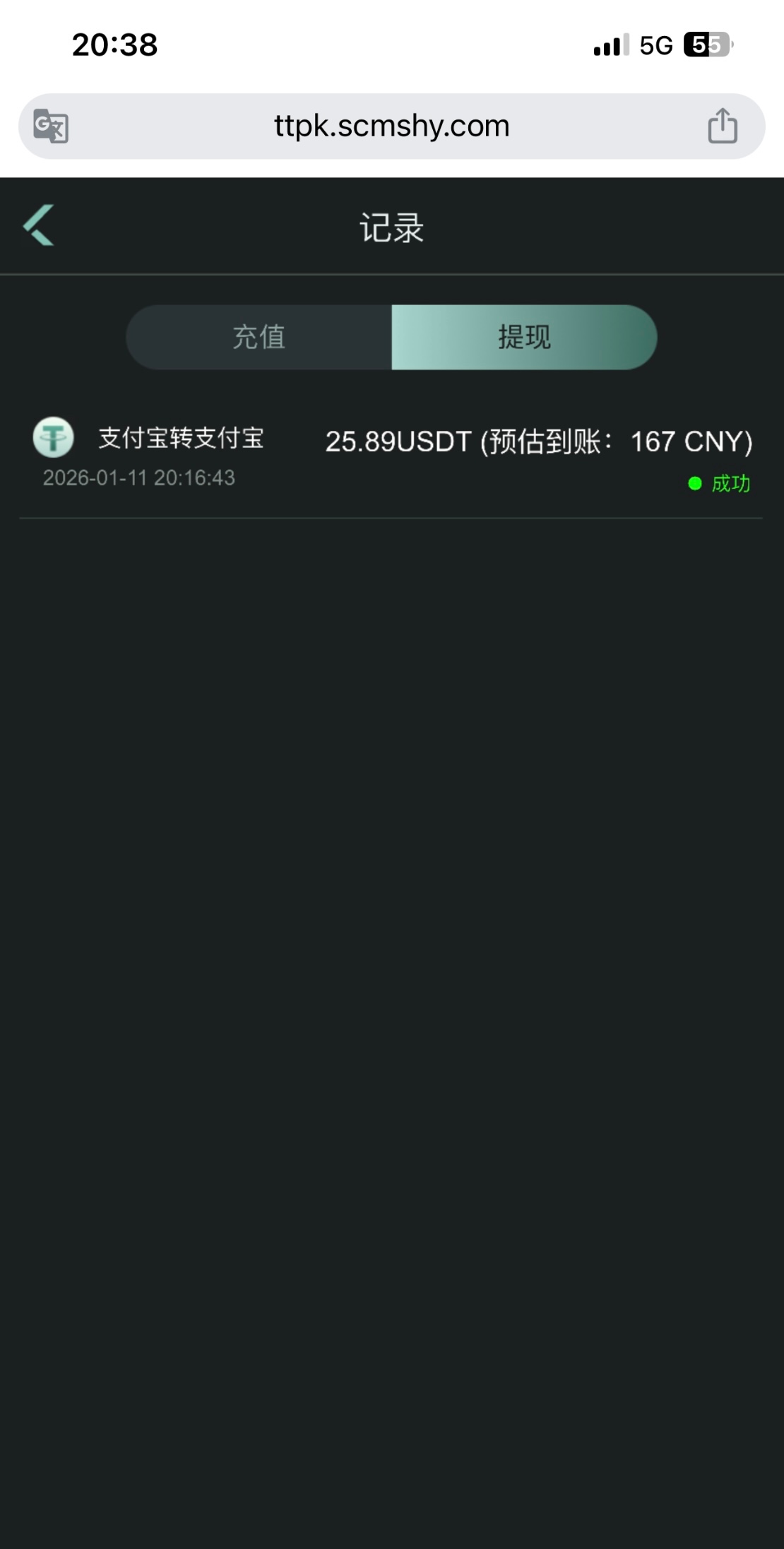Open the page translate icon
The image size is (784, 1549).
point(51,126)
